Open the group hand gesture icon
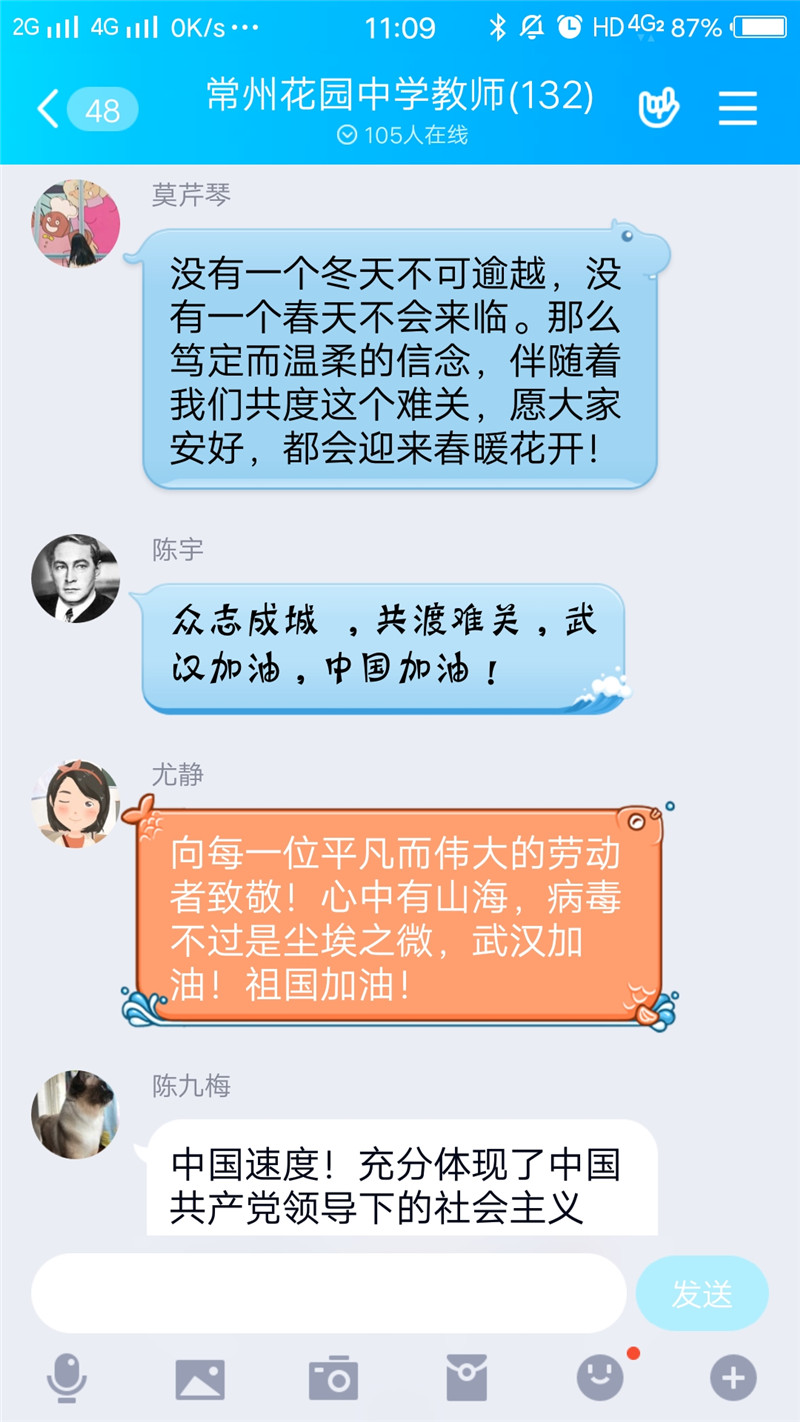Screen dimensions: 800x1422 659,108
